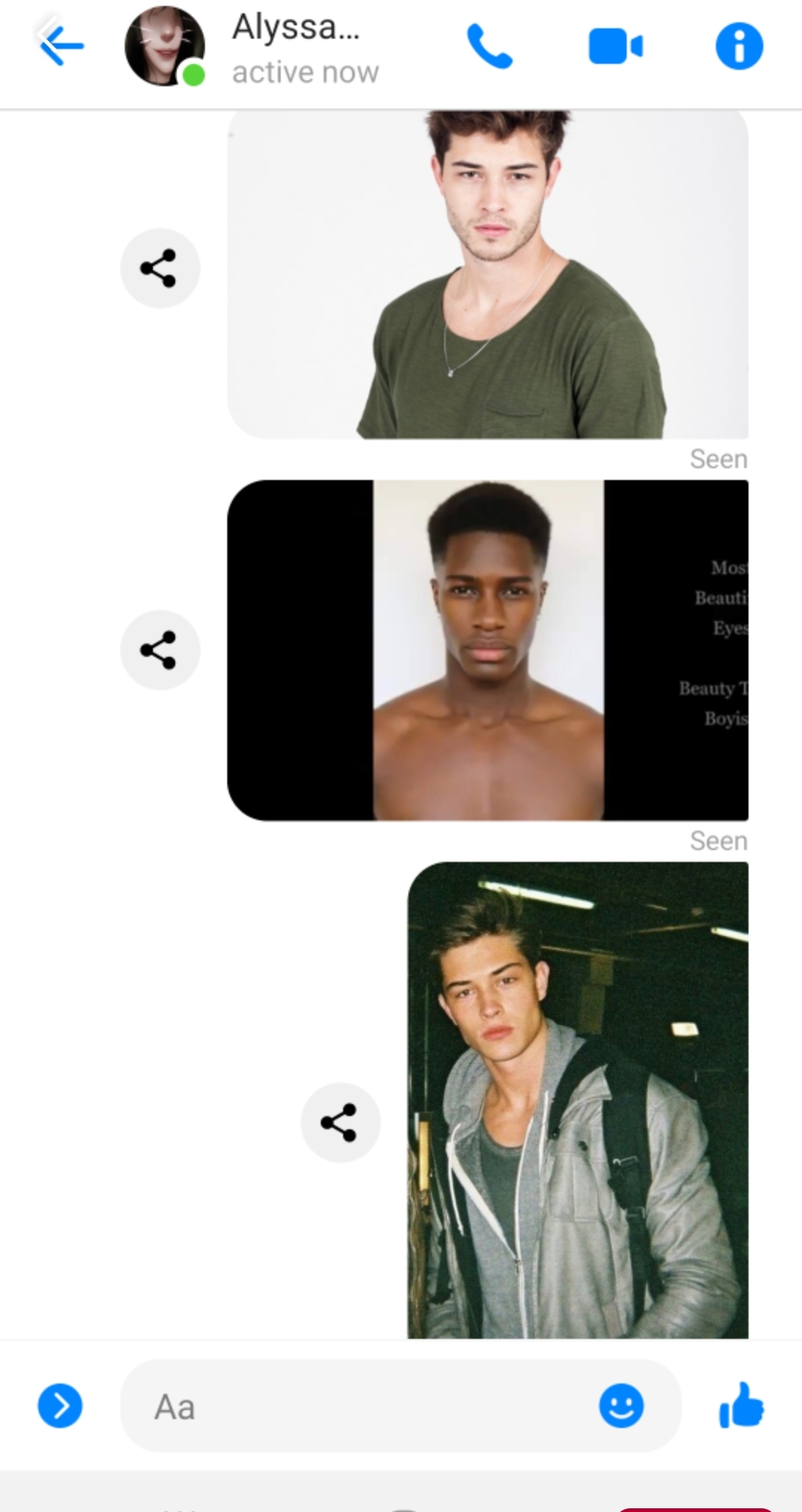
Task: Open the green t-shirt photo message
Action: tap(487, 275)
